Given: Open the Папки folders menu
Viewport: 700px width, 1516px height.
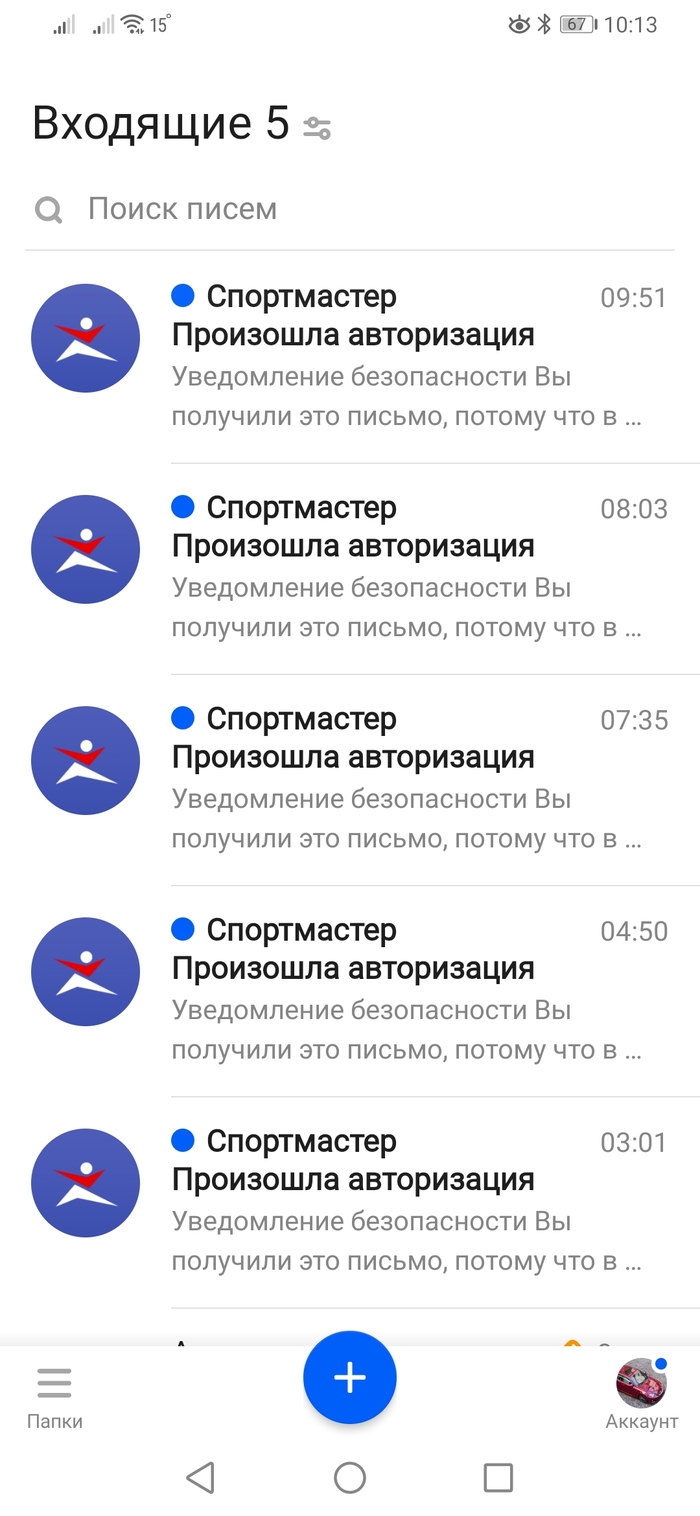Looking at the screenshot, I should (x=54, y=1396).
